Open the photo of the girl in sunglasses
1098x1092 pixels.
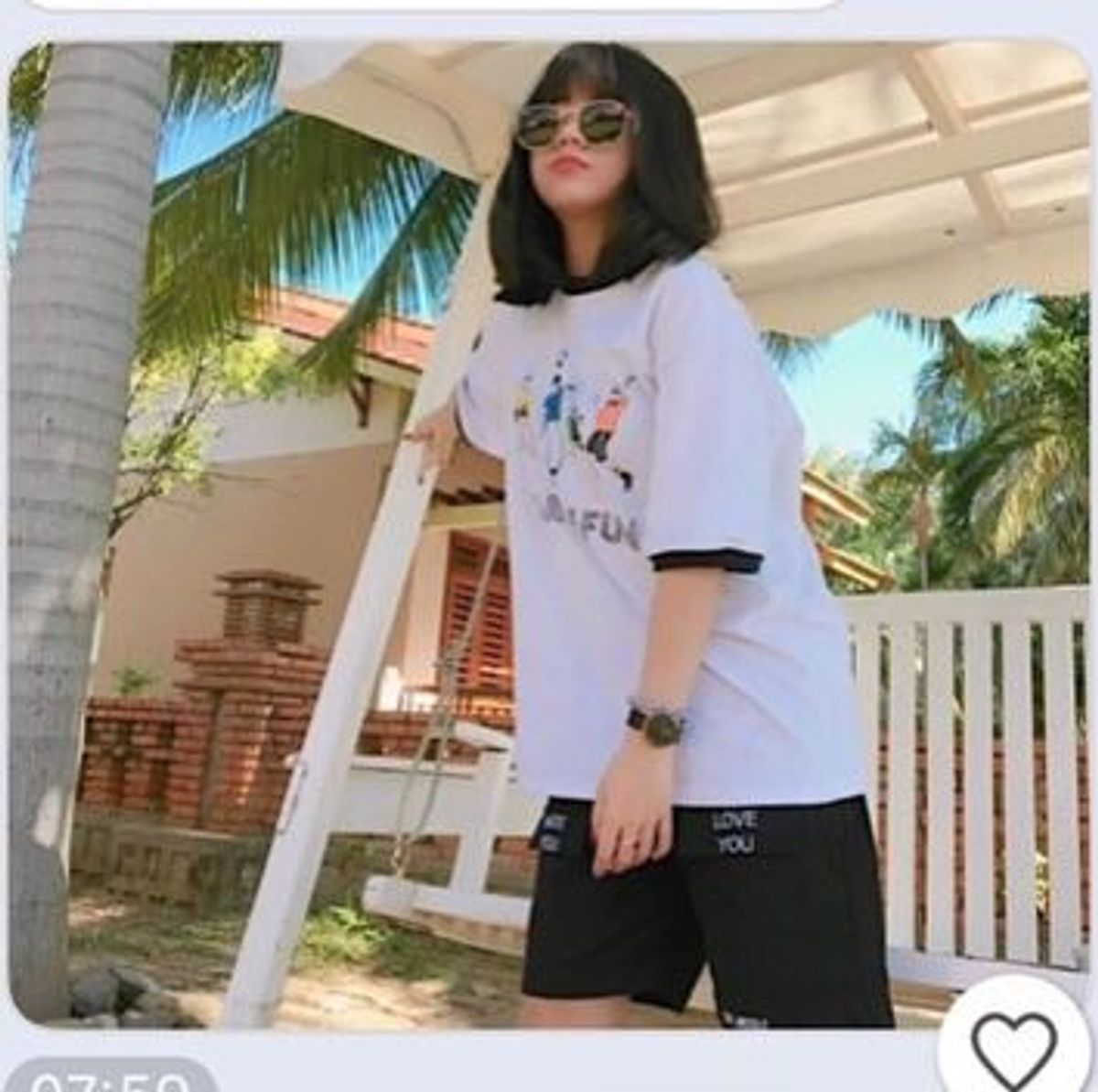click(549, 531)
